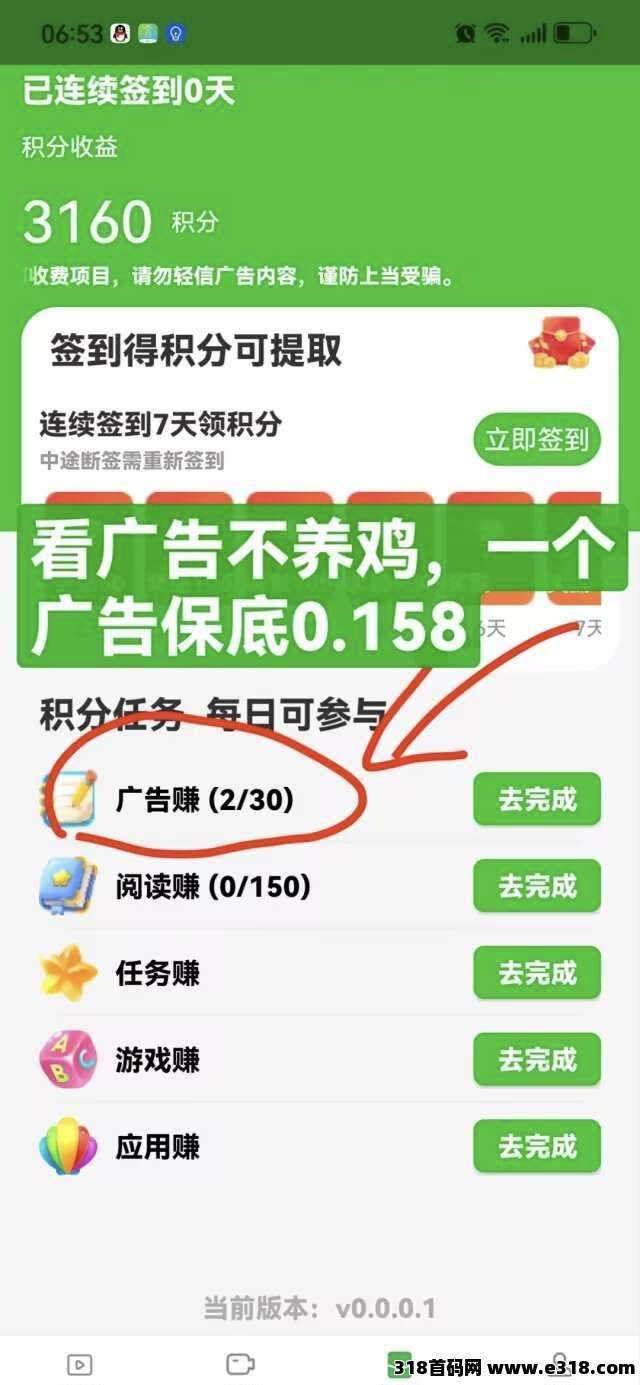Switch to the video play tab

point(79,1364)
